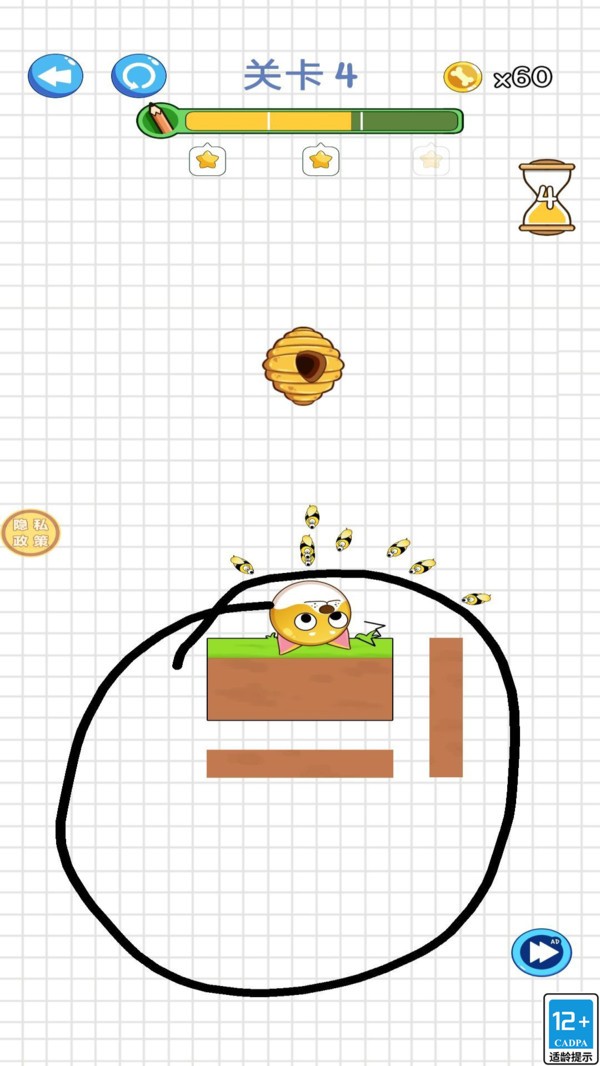Tap the blue back arrow button
600x1066 pixels.
56,75
